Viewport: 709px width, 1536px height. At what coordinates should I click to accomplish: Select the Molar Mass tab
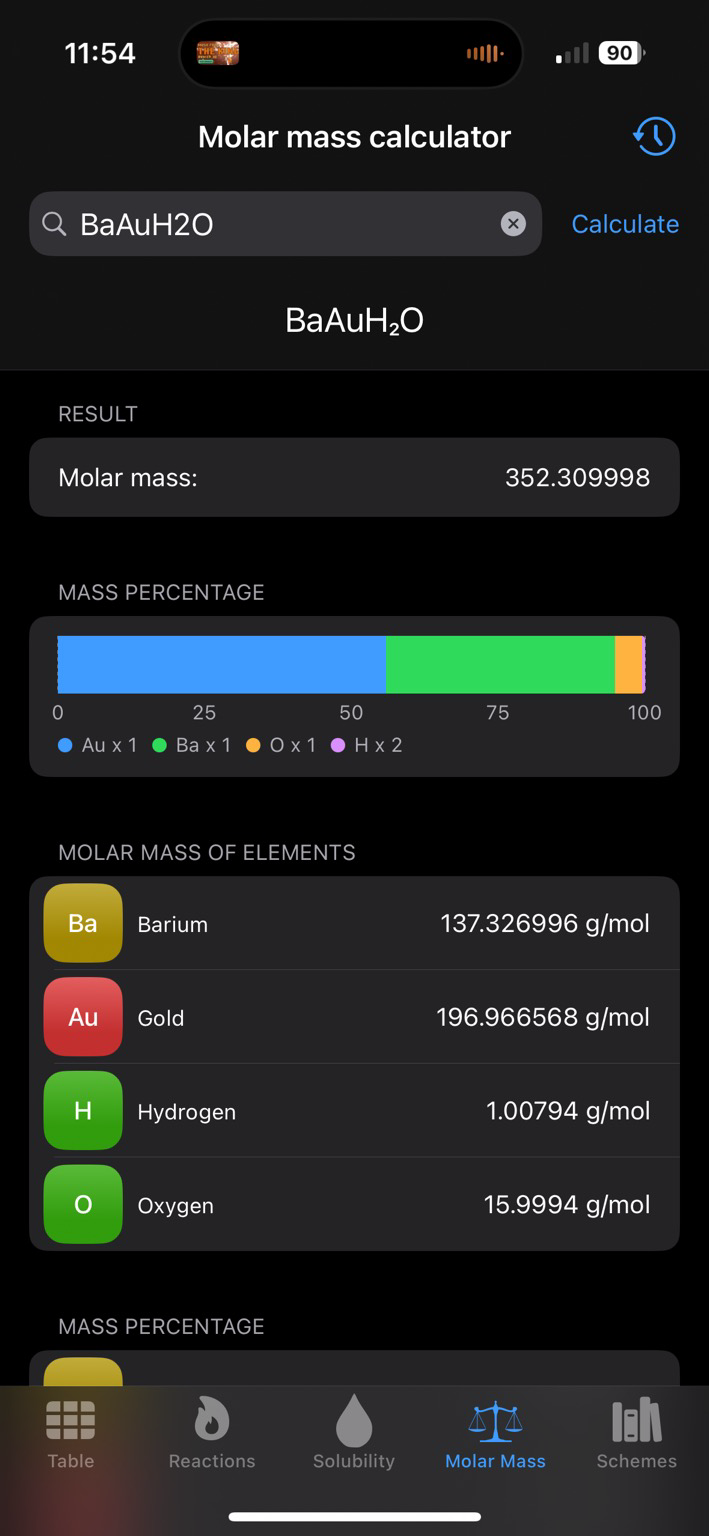pos(495,1434)
